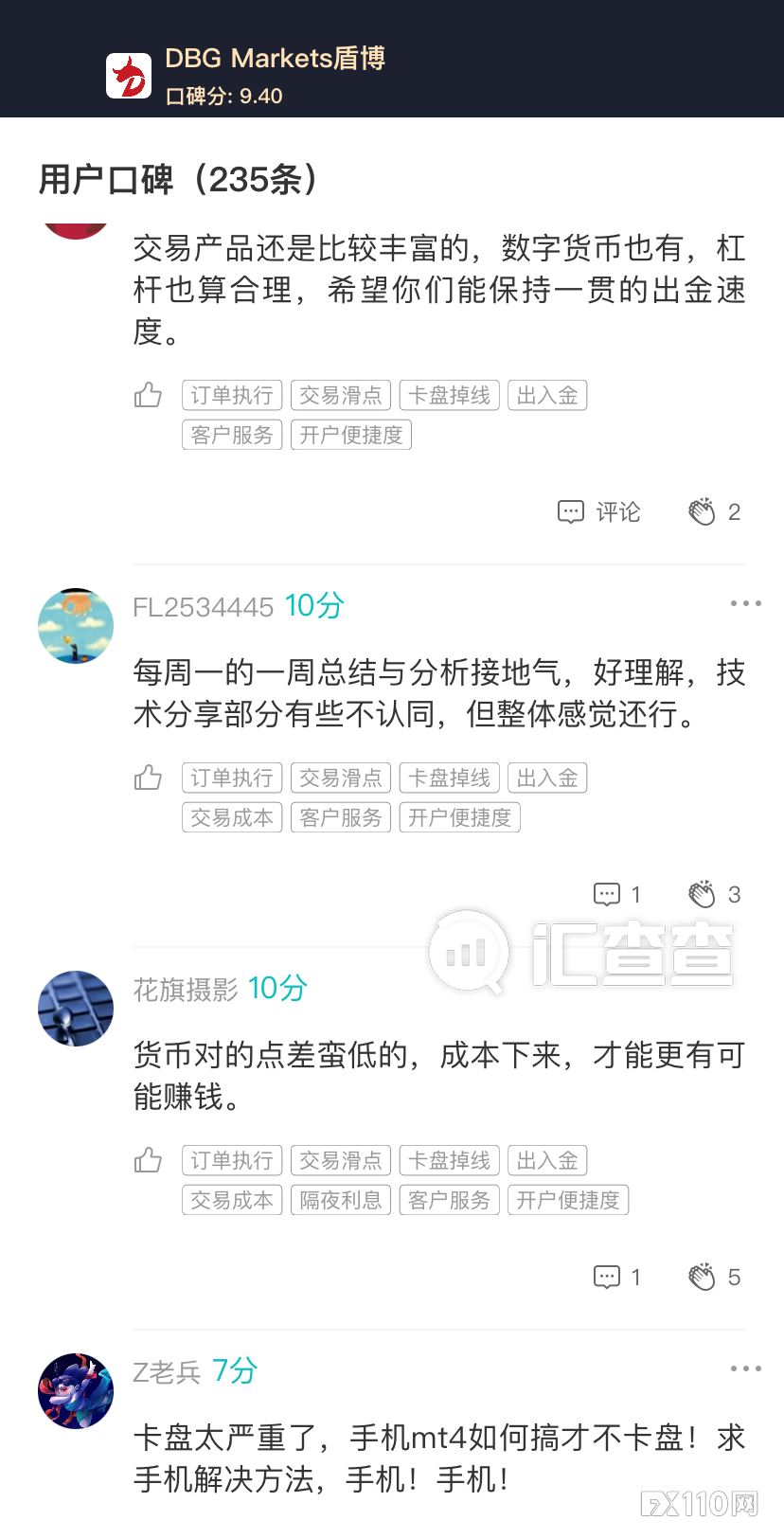This screenshot has width=784, height=1538.
Task: Toggle the 隔夜利息 tag on 花旗摄影's review
Action: 340,1199
